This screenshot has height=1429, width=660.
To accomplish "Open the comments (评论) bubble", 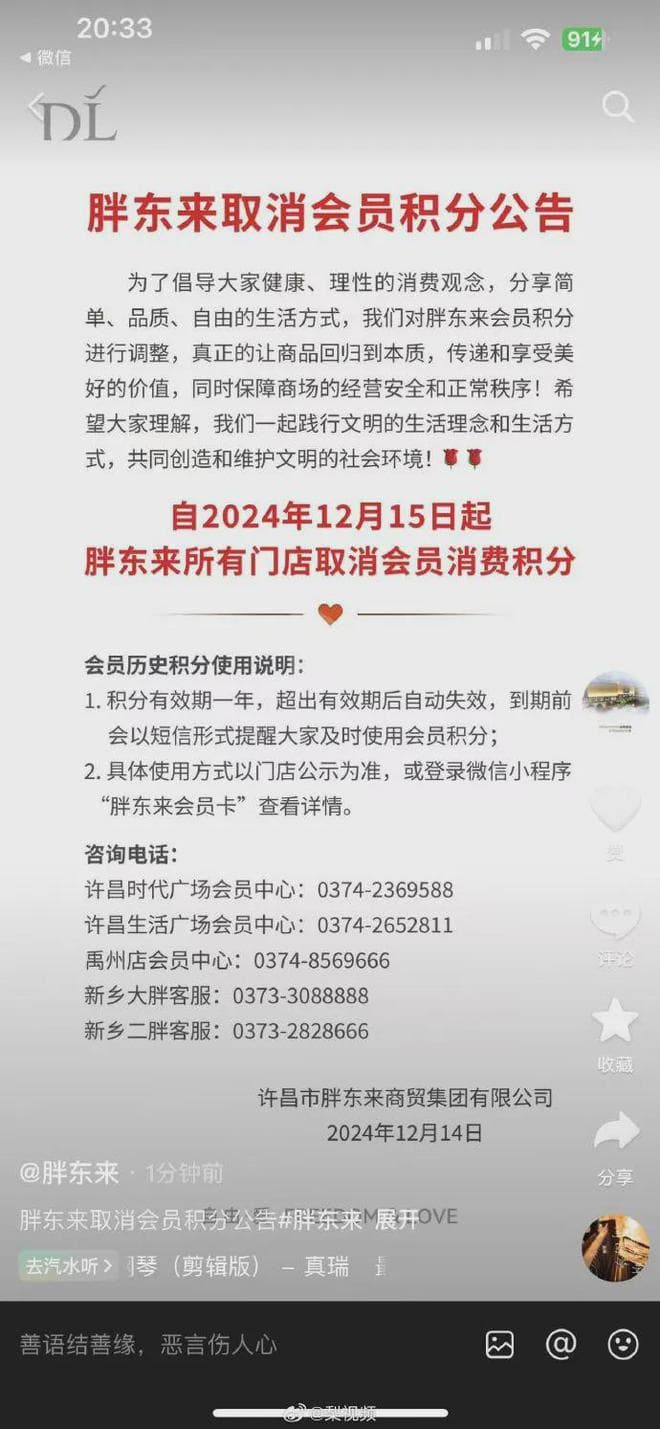I will [615, 922].
